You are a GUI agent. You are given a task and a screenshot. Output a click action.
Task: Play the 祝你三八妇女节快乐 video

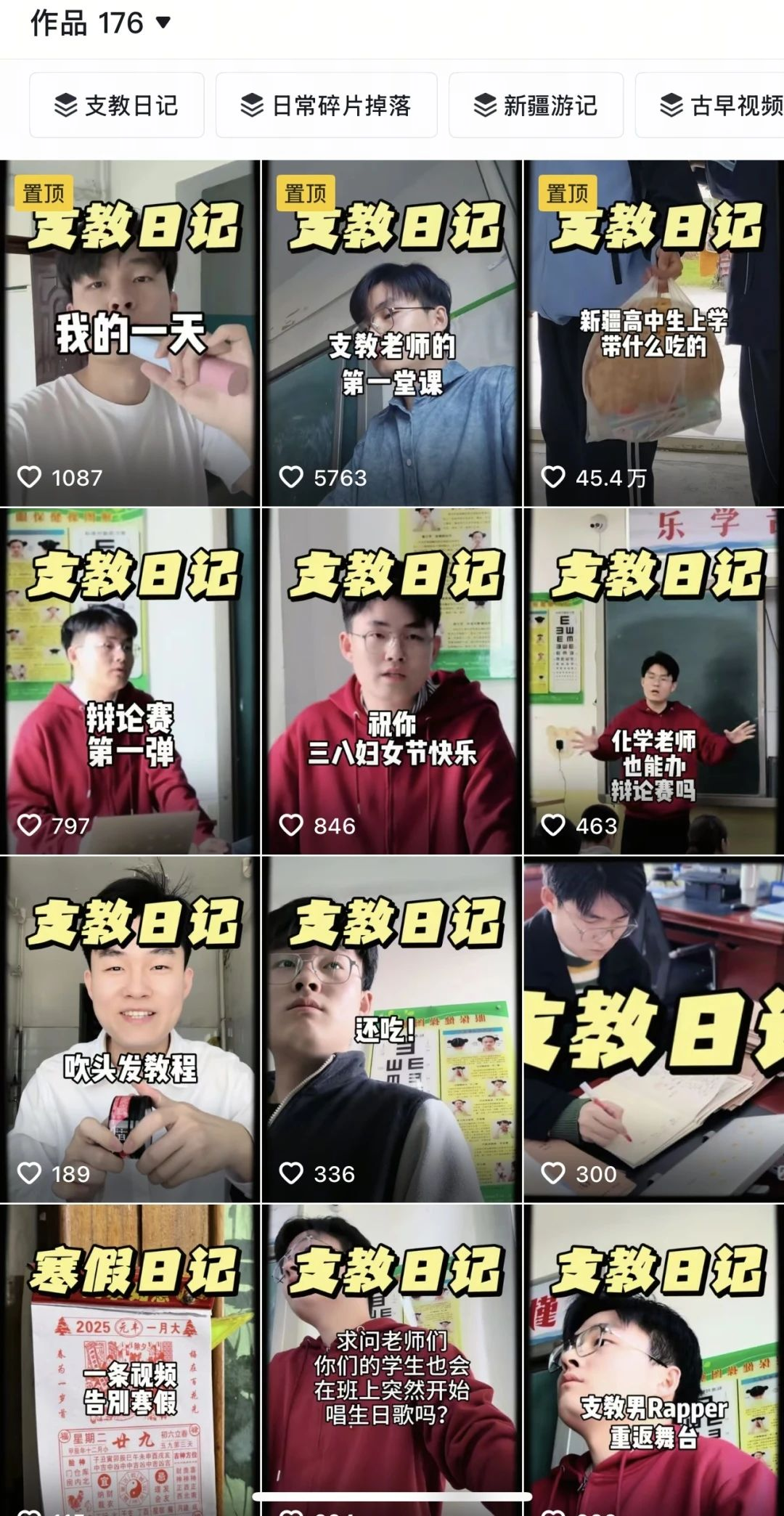click(x=391, y=681)
